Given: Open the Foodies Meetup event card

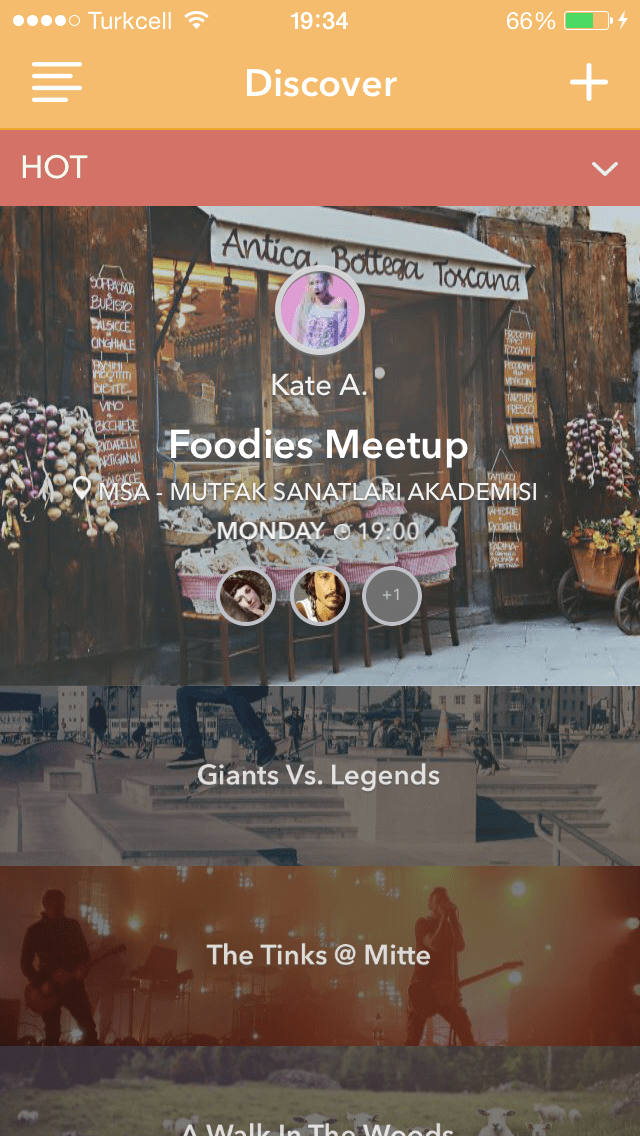Looking at the screenshot, I should click(319, 445).
